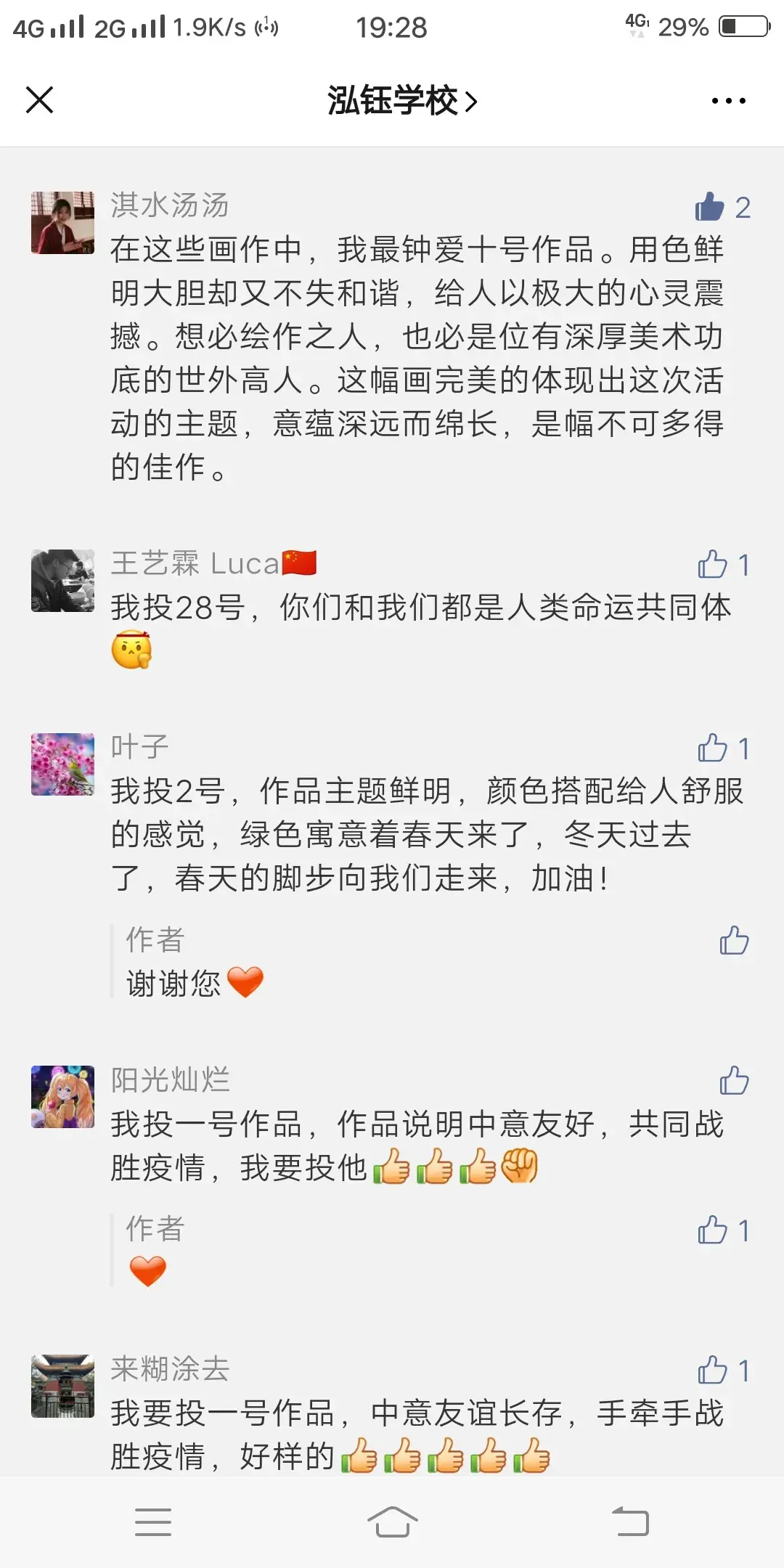Open the 泓钰学校 account page
Viewport: 784px width, 1568px height.
(401, 101)
